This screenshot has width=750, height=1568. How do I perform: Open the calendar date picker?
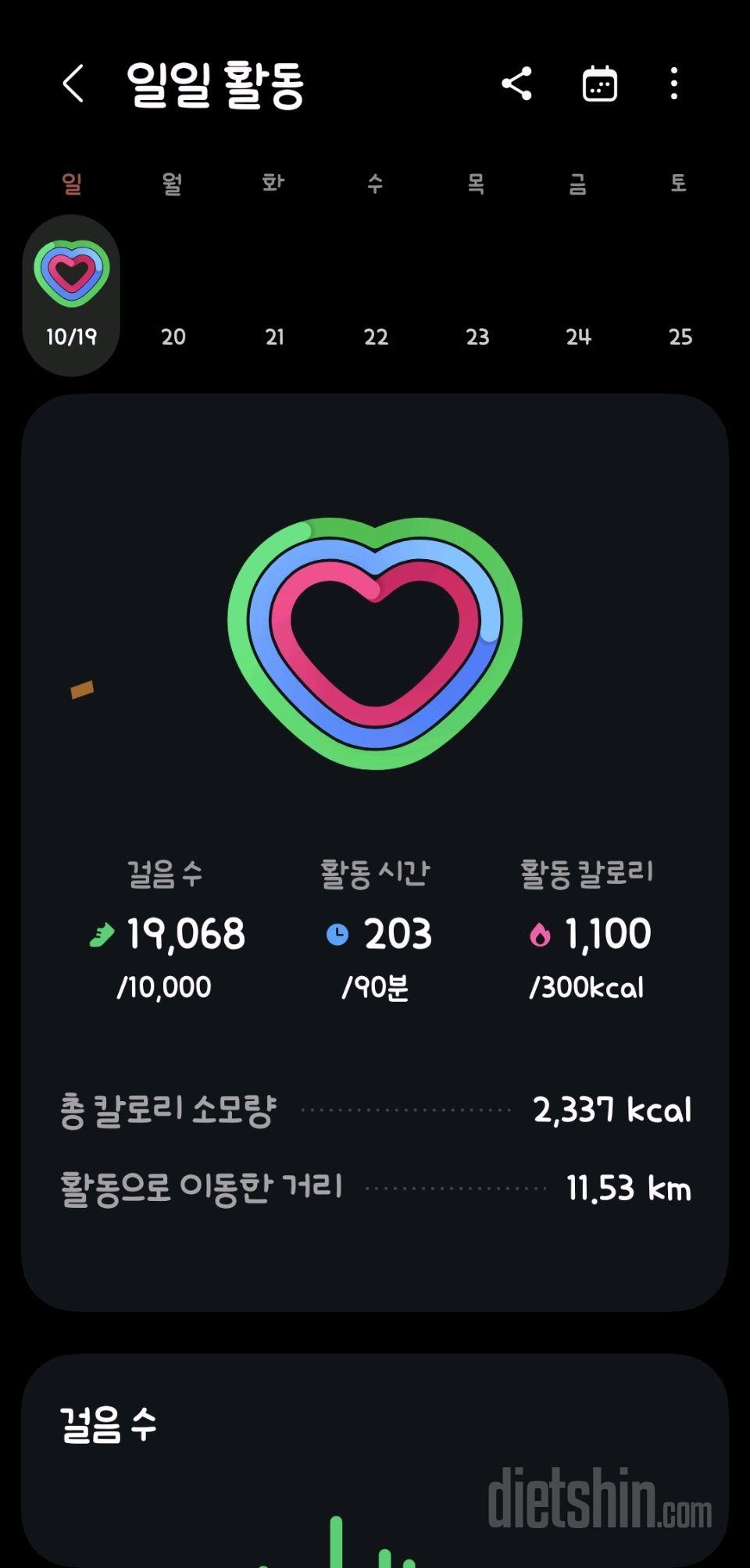coord(600,84)
